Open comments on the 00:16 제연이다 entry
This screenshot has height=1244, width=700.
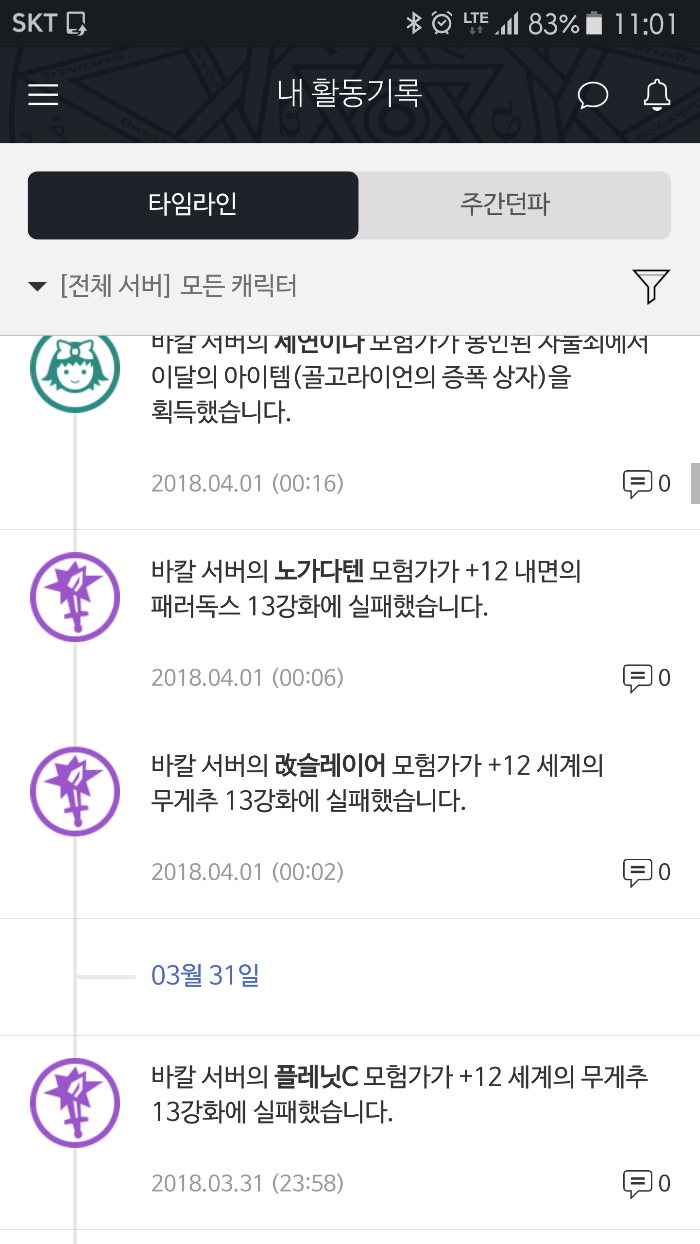(x=645, y=484)
